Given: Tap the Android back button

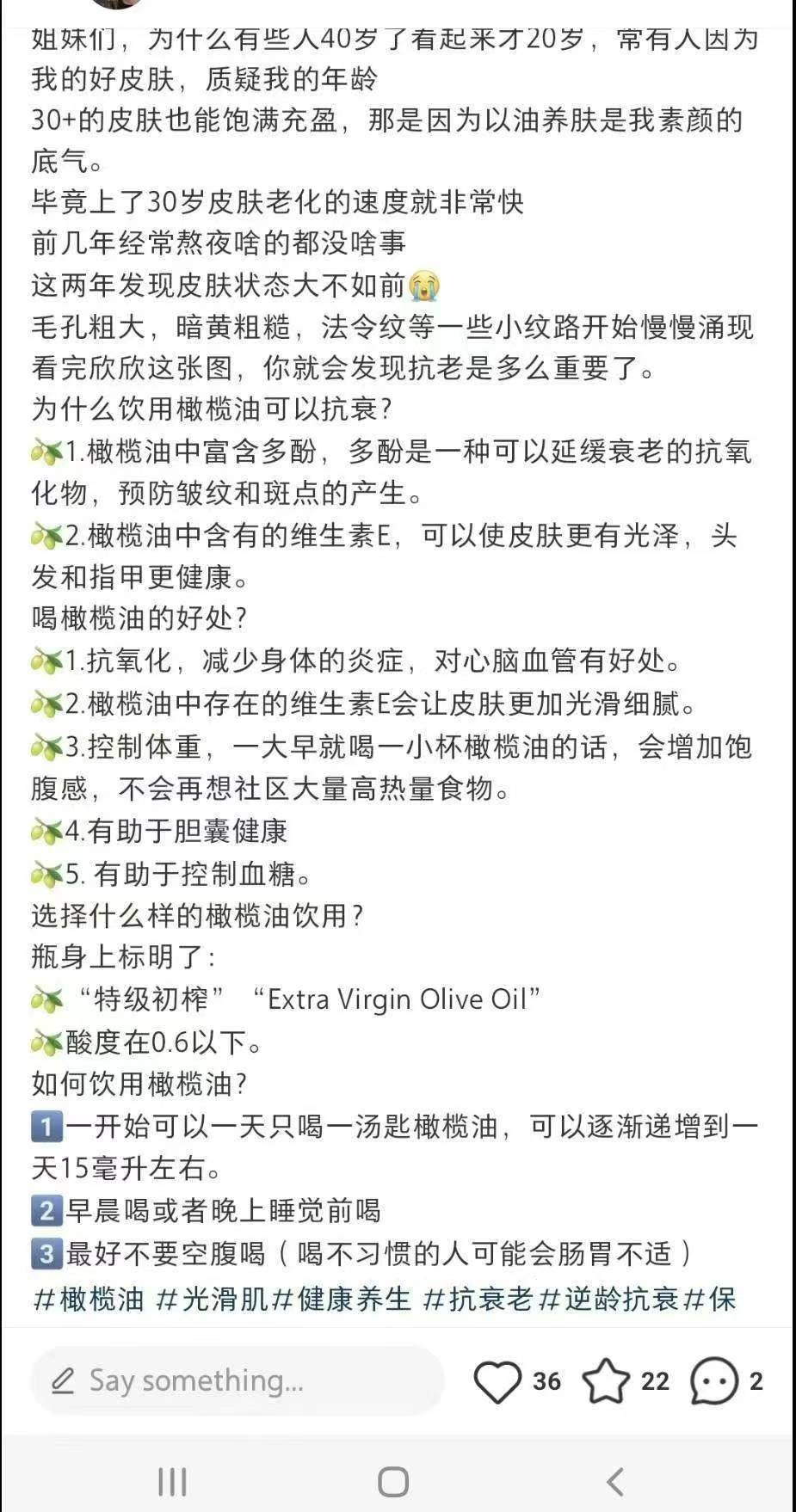Looking at the screenshot, I should point(614,1481).
